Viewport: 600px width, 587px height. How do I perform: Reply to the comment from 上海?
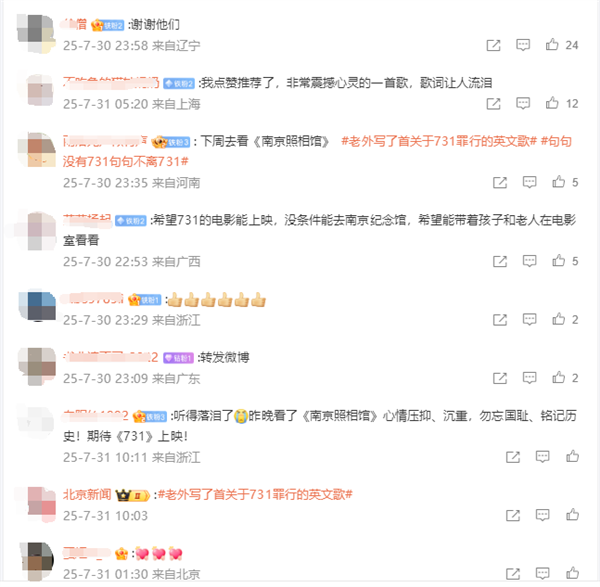[x=524, y=103]
